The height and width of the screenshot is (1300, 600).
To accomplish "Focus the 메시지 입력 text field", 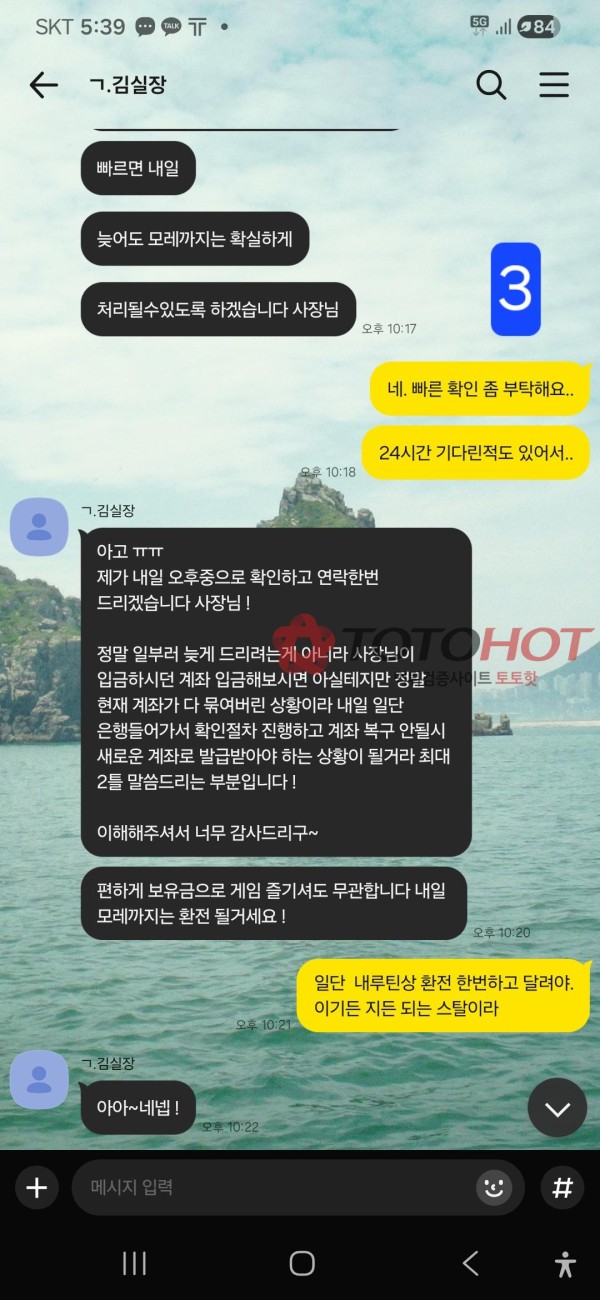I will pos(270,1188).
